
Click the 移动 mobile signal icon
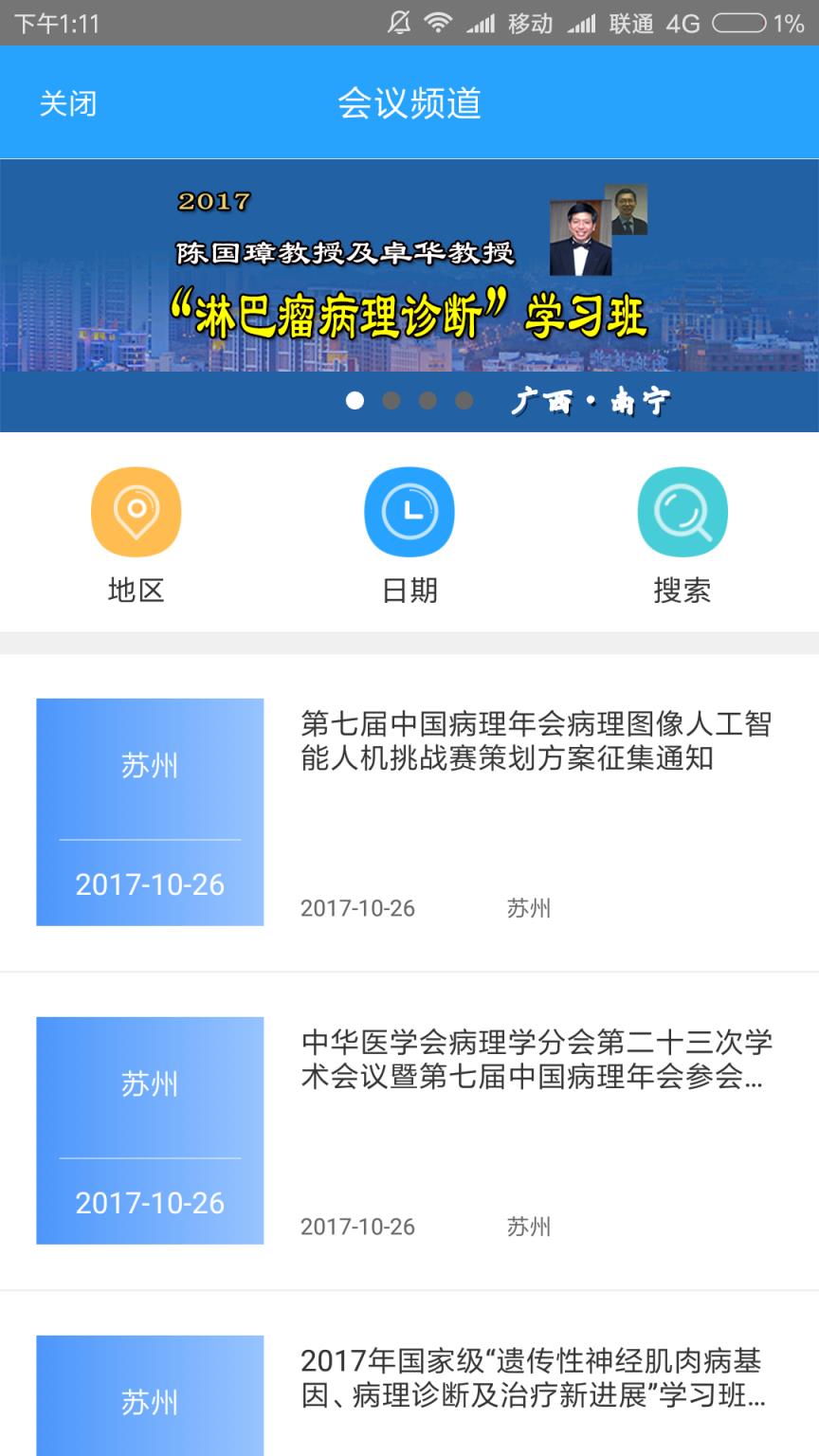[481, 23]
